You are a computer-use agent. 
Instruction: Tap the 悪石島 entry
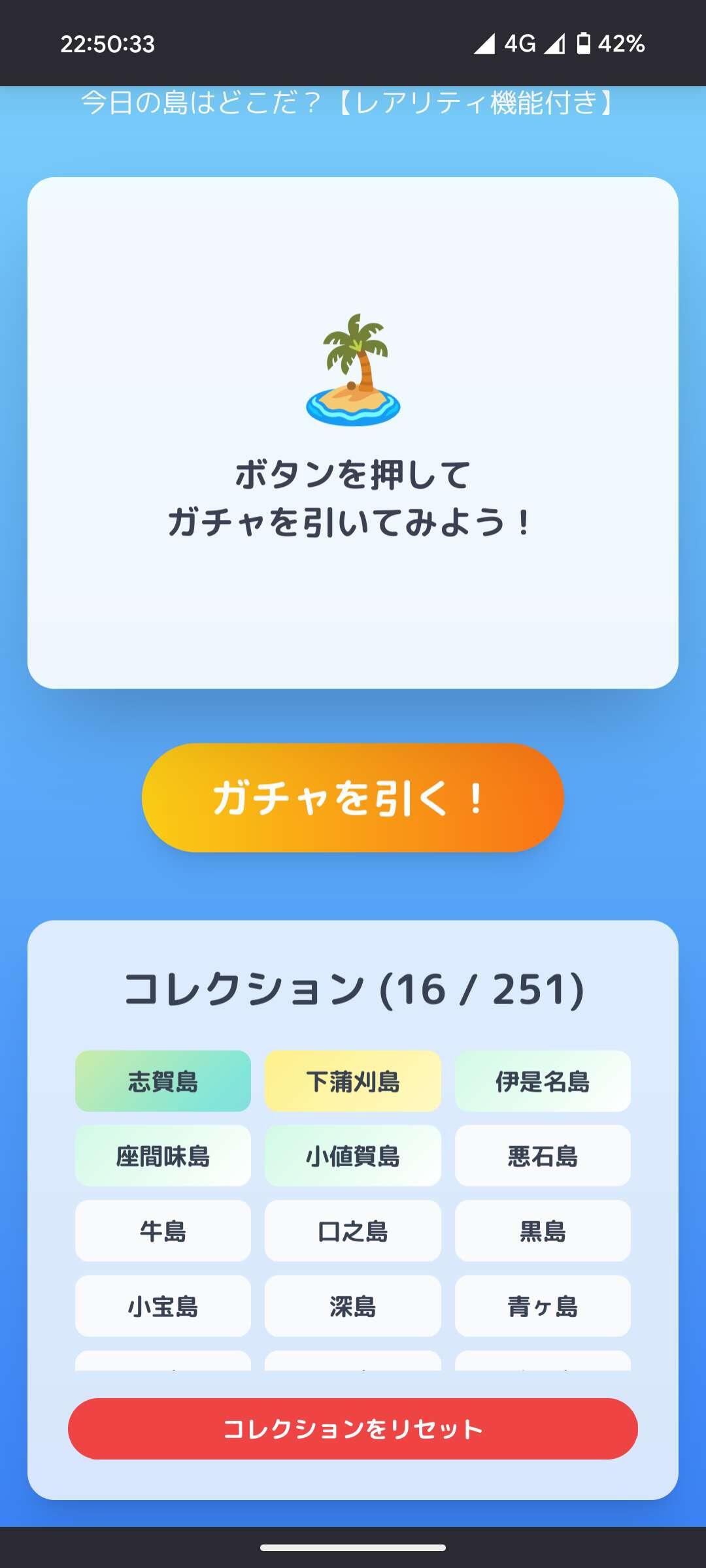coord(543,1156)
